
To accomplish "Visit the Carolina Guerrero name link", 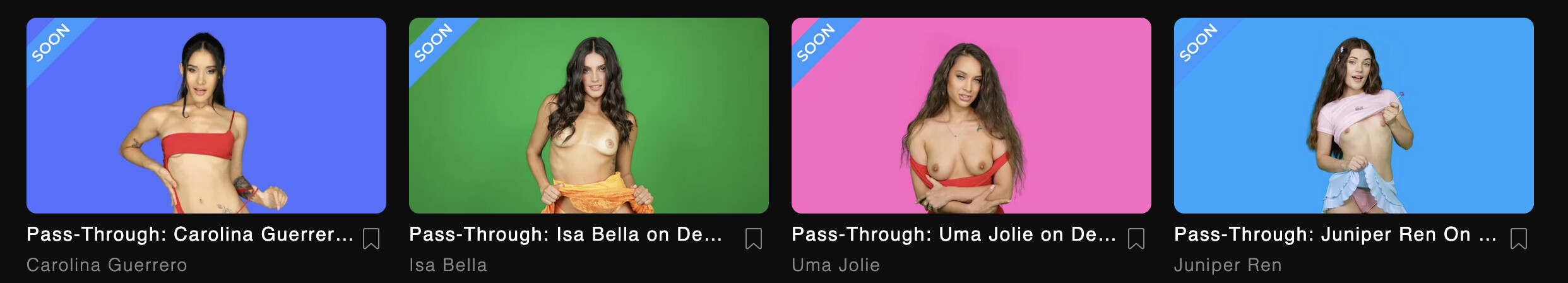I will coord(107,265).
